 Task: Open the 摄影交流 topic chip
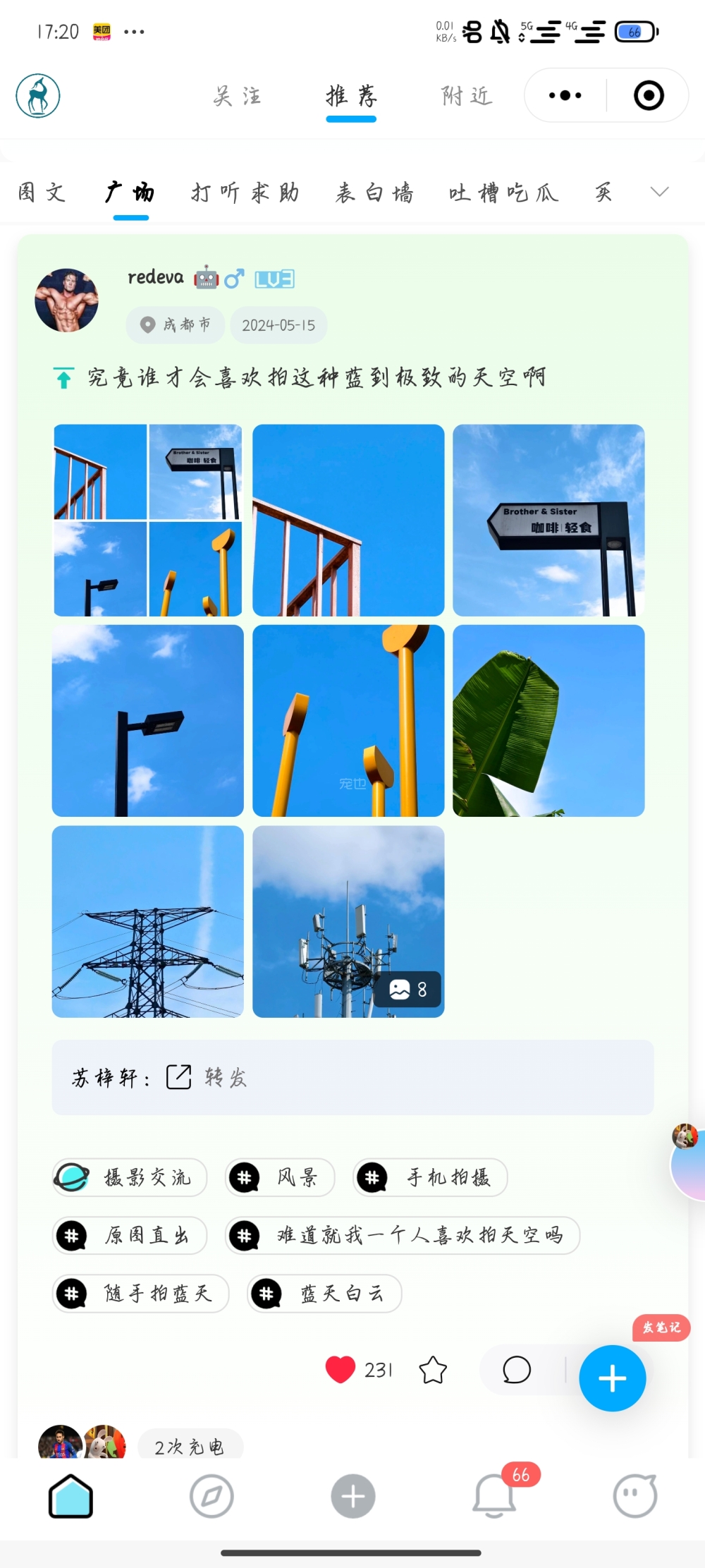(130, 1177)
